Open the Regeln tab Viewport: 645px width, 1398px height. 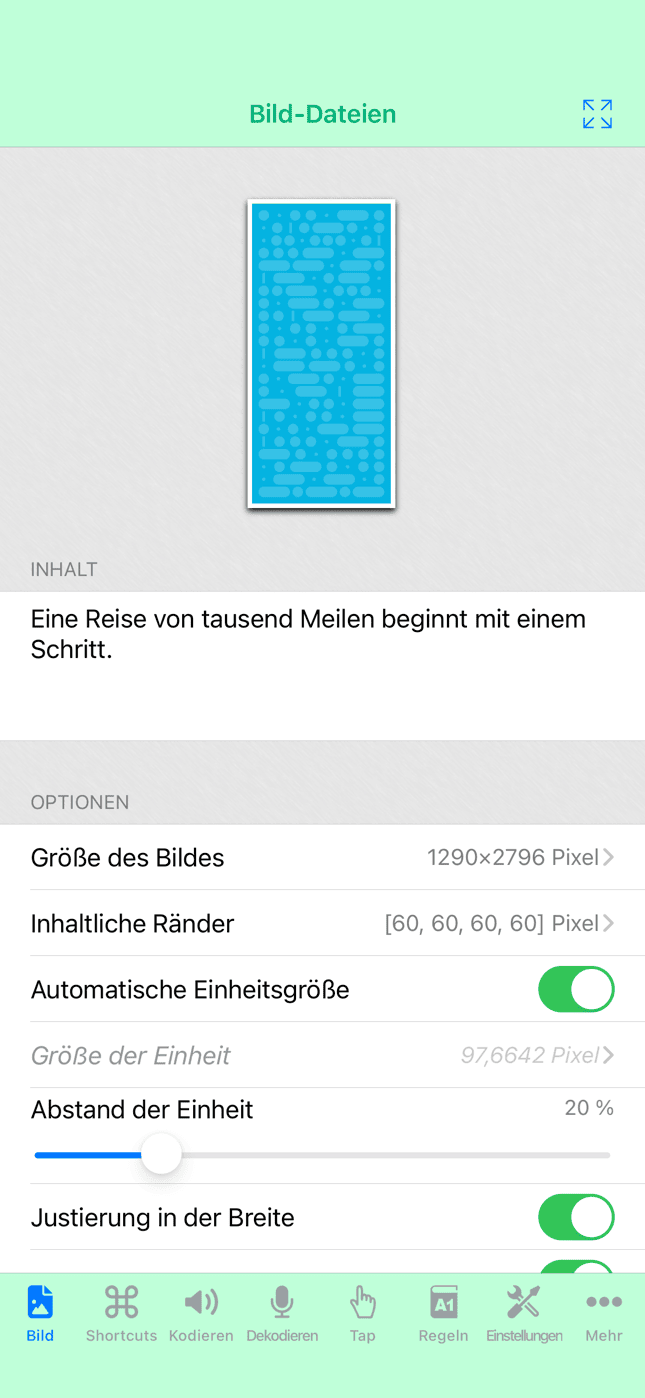(x=443, y=1314)
